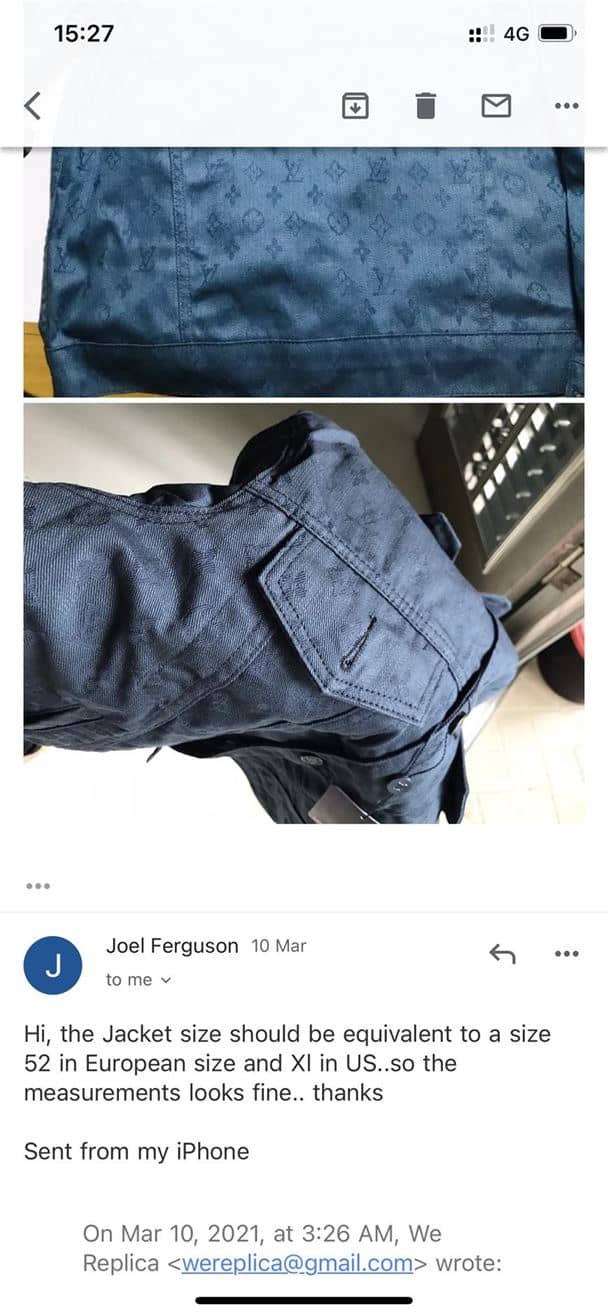608x1316 pixels.
Task: Delete this email with trash icon
Action: click(x=426, y=105)
